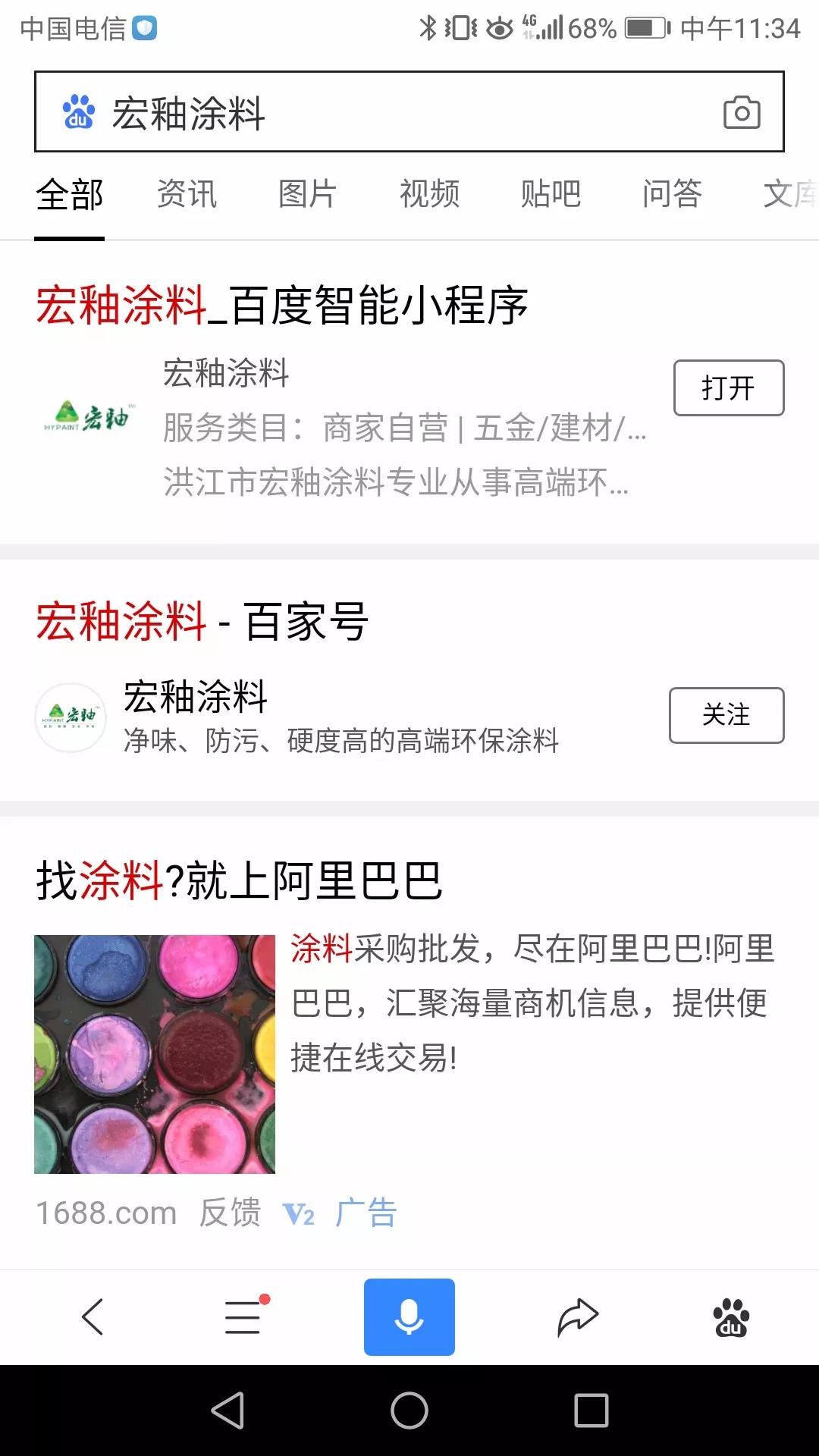819x1456 pixels.
Task: Go back with the bottom toolbar arrow
Action: tap(93, 1316)
